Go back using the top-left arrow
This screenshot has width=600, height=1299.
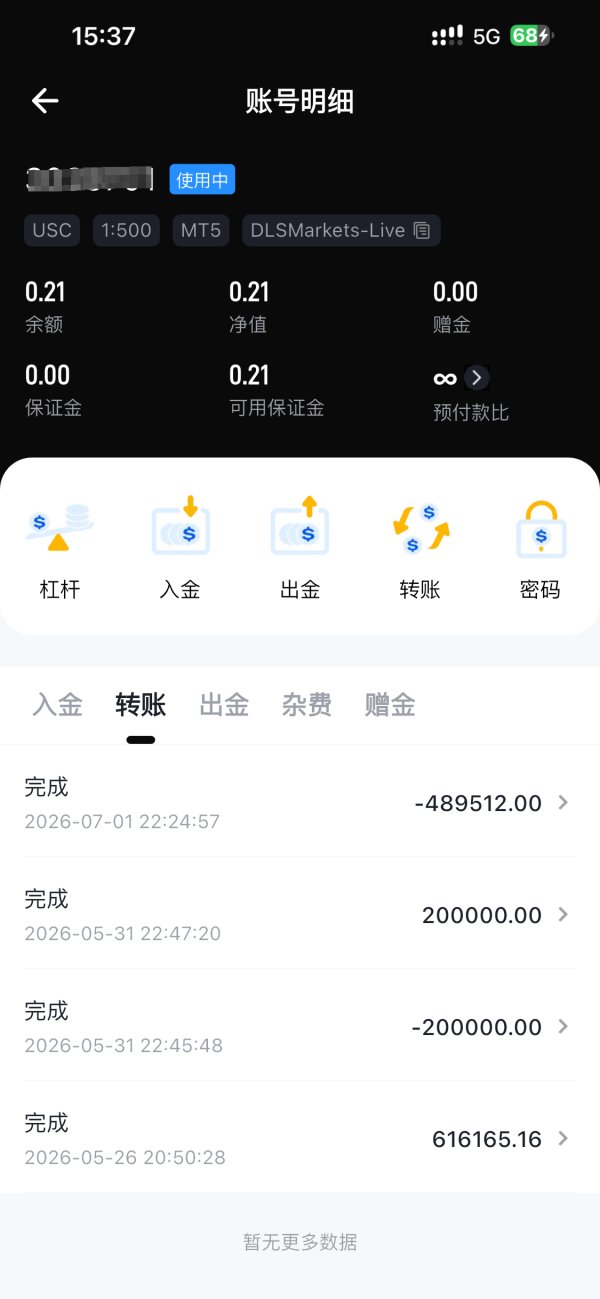pyautogui.click(x=45, y=101)
